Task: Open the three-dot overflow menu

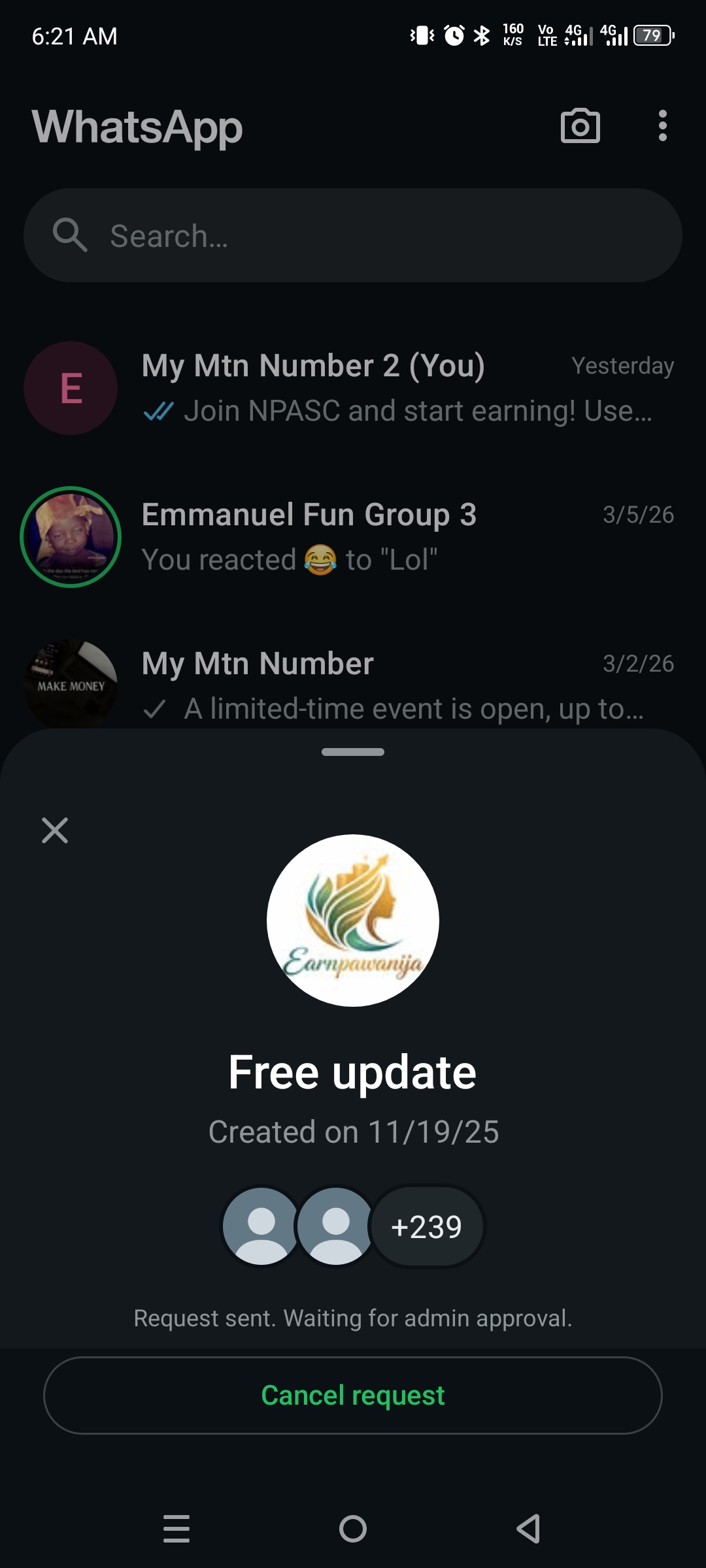Action: [663, 125]
